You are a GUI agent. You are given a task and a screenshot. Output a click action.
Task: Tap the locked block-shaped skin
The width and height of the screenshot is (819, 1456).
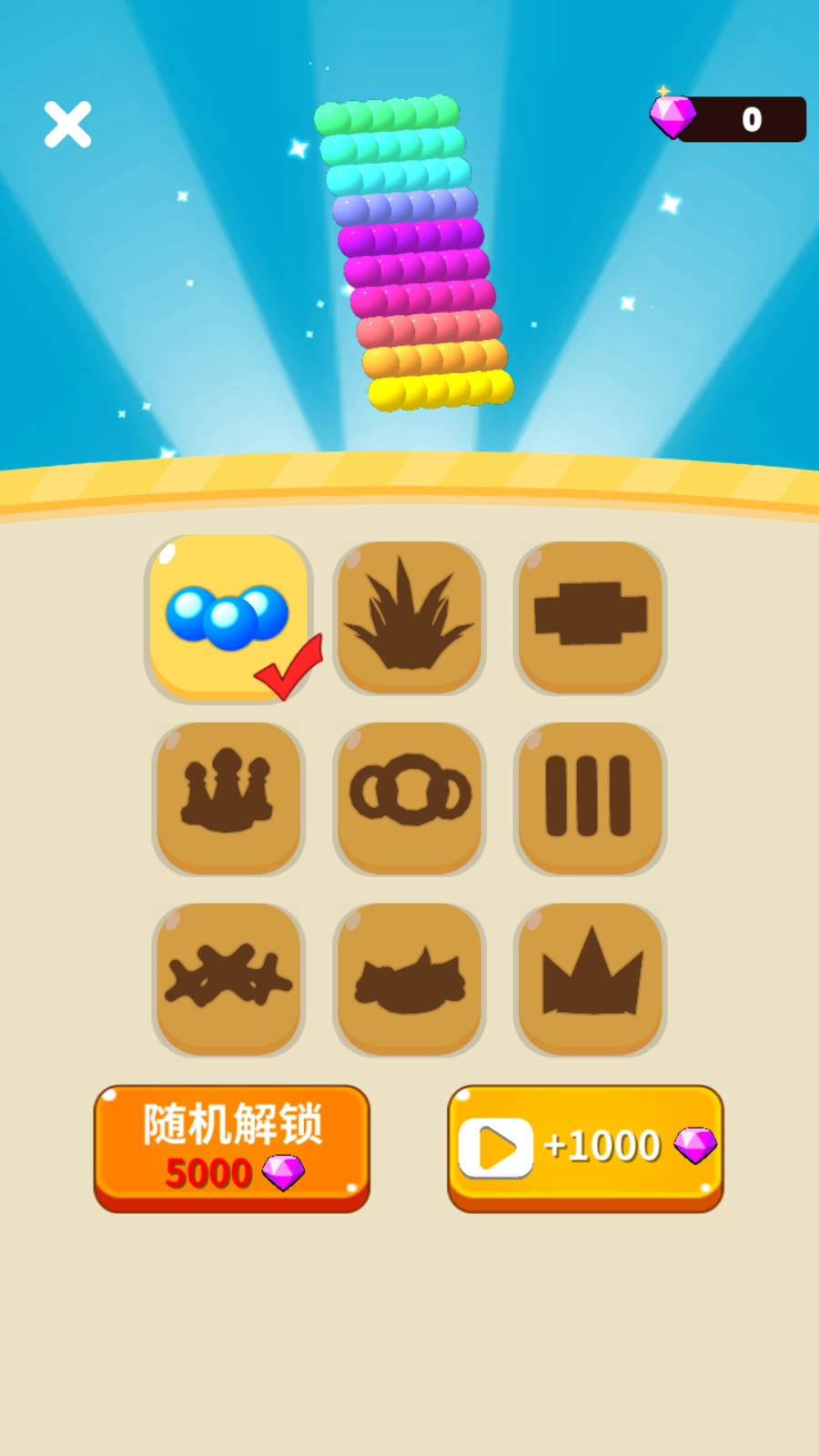point(590,617)
